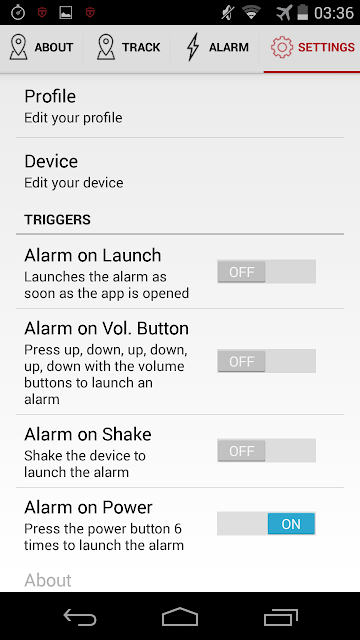Switch to the About tab
Image resolution: width=360 pixels, height=640 pixels.
tap(41, 48)
